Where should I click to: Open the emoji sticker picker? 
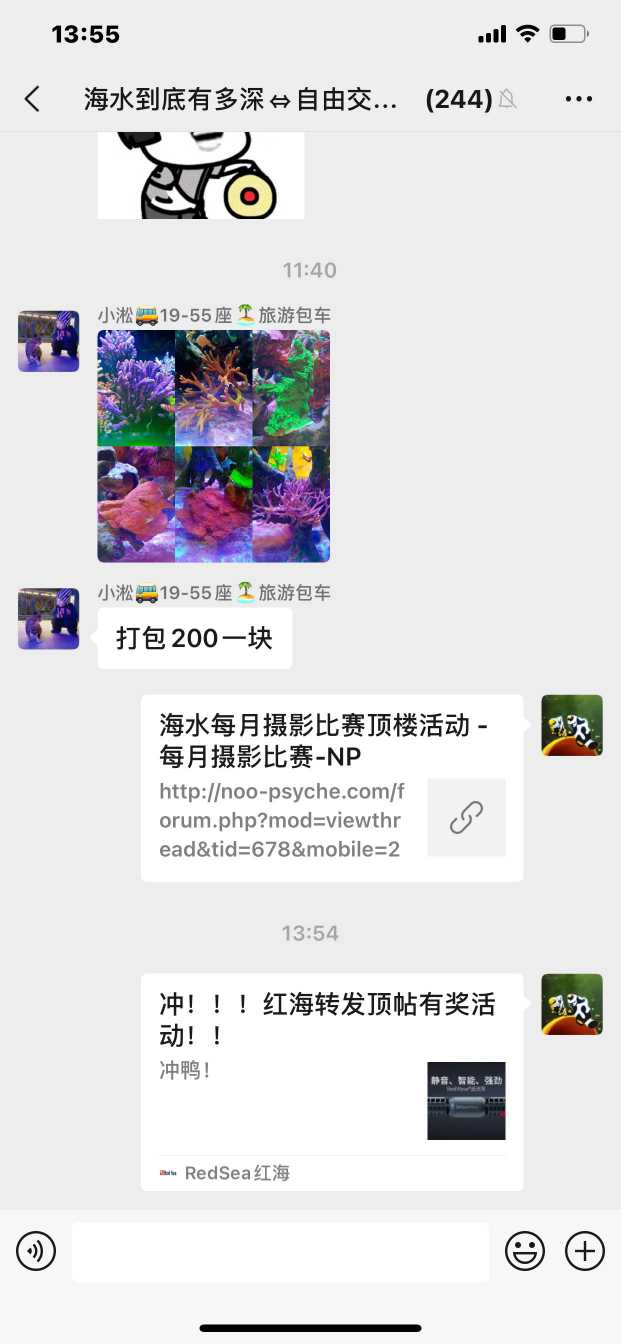coord(524,1251)
